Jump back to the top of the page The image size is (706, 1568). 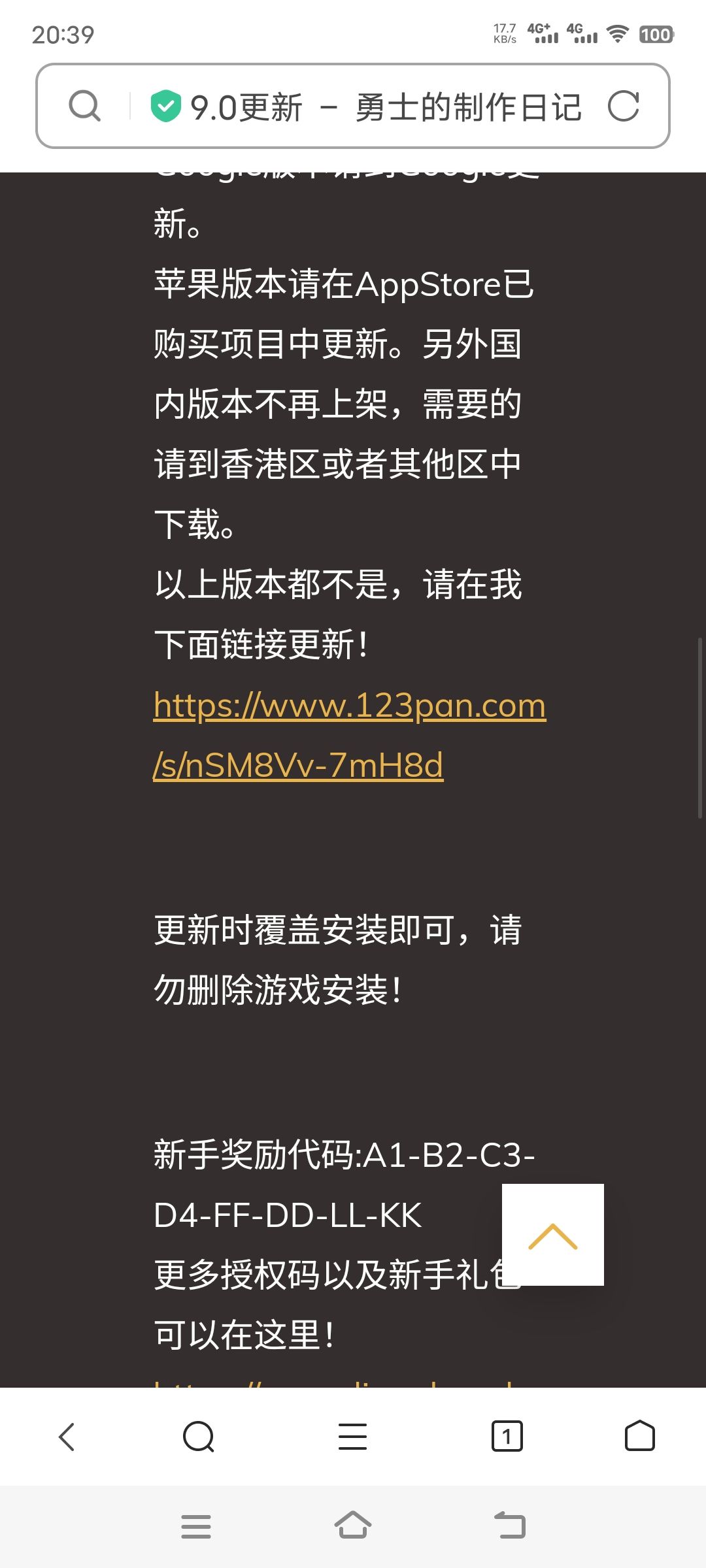[x=552, y=1235]
